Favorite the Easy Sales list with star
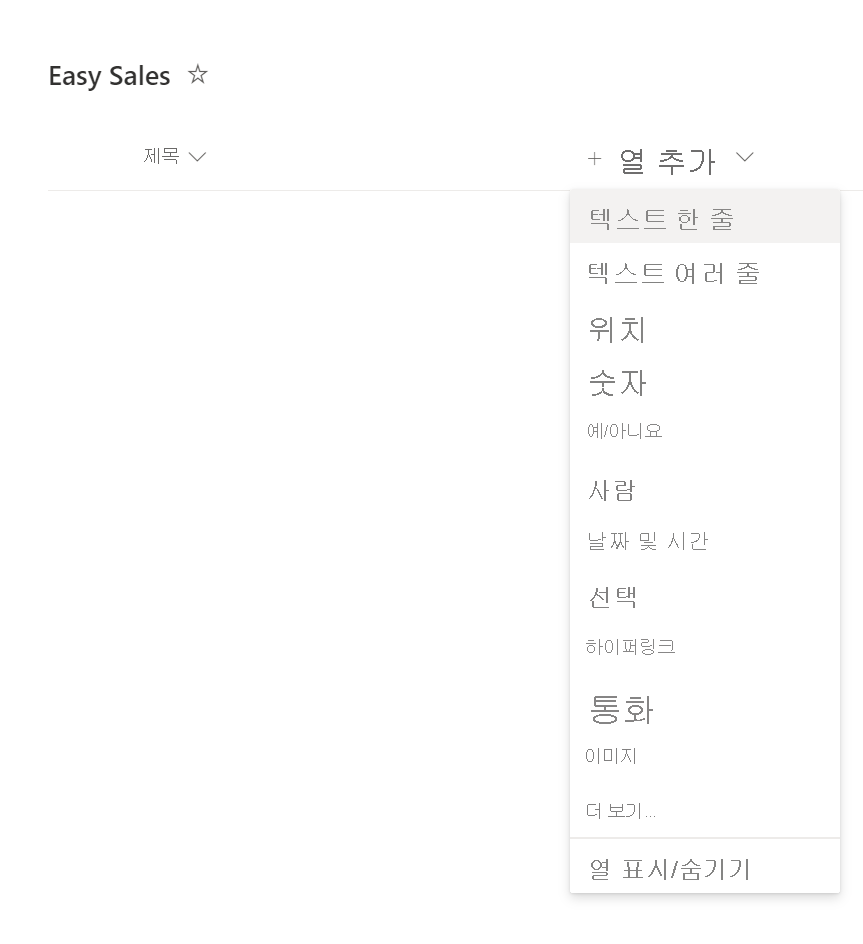 pos(198,75)
